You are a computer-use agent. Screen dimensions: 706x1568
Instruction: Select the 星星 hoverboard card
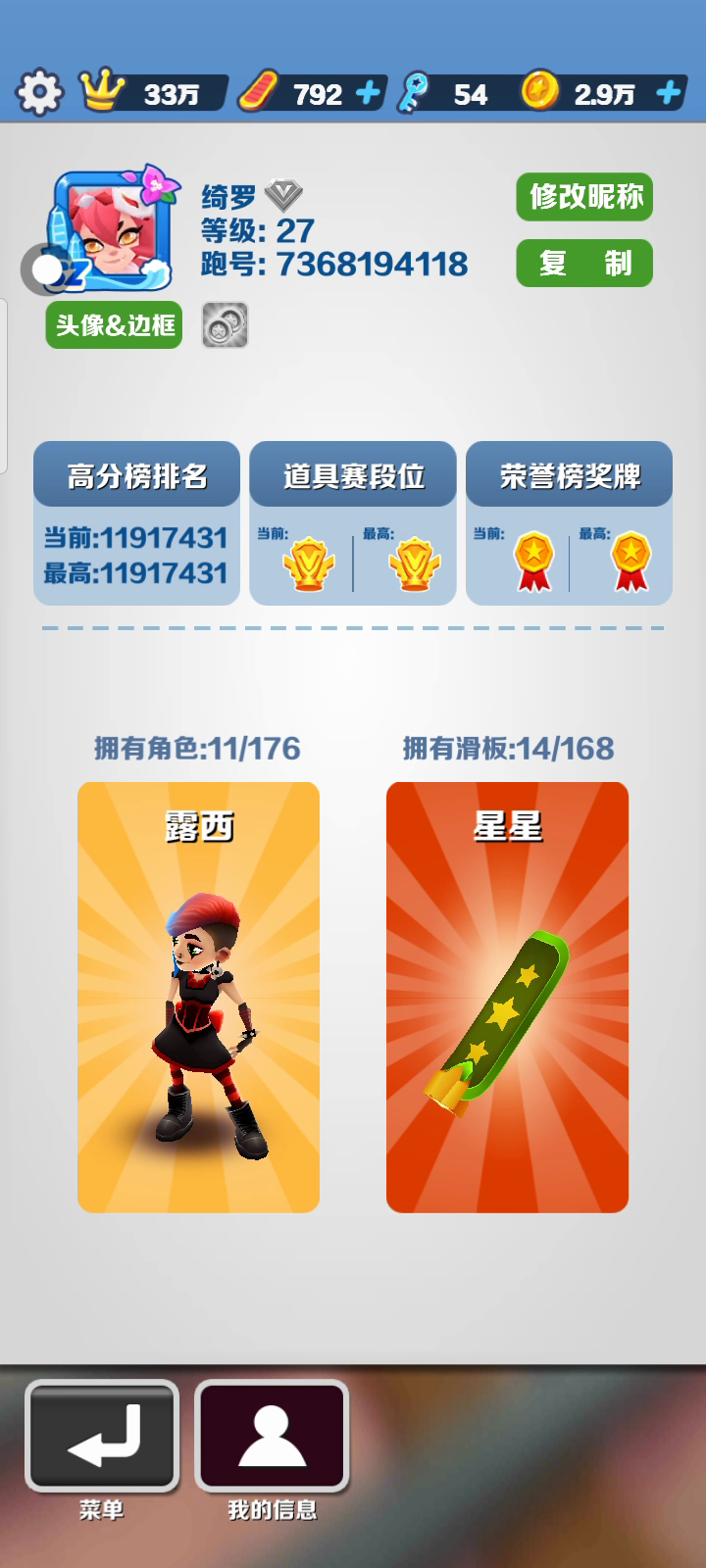[507, 997]
